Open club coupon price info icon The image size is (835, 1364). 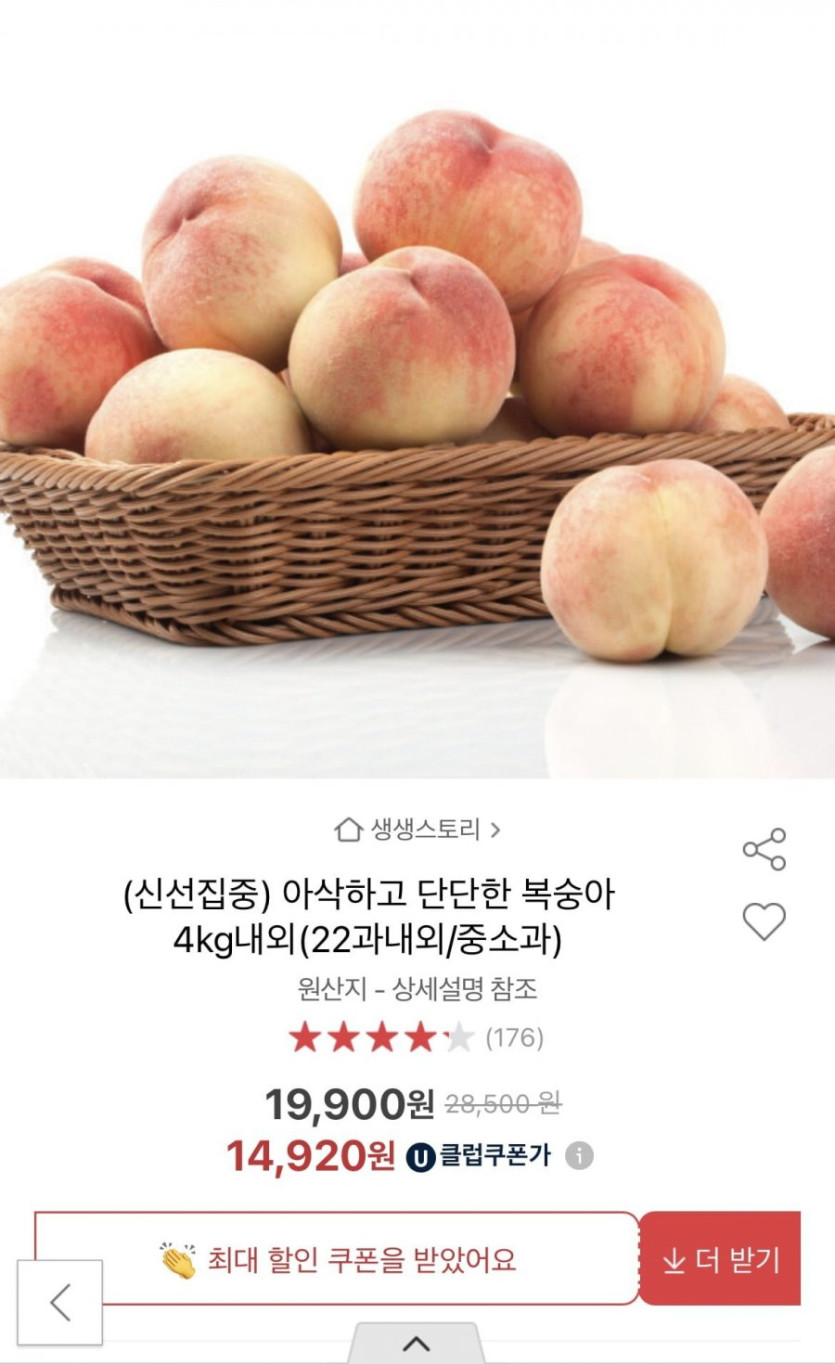pyautogui.click(x=579, y=1156)
